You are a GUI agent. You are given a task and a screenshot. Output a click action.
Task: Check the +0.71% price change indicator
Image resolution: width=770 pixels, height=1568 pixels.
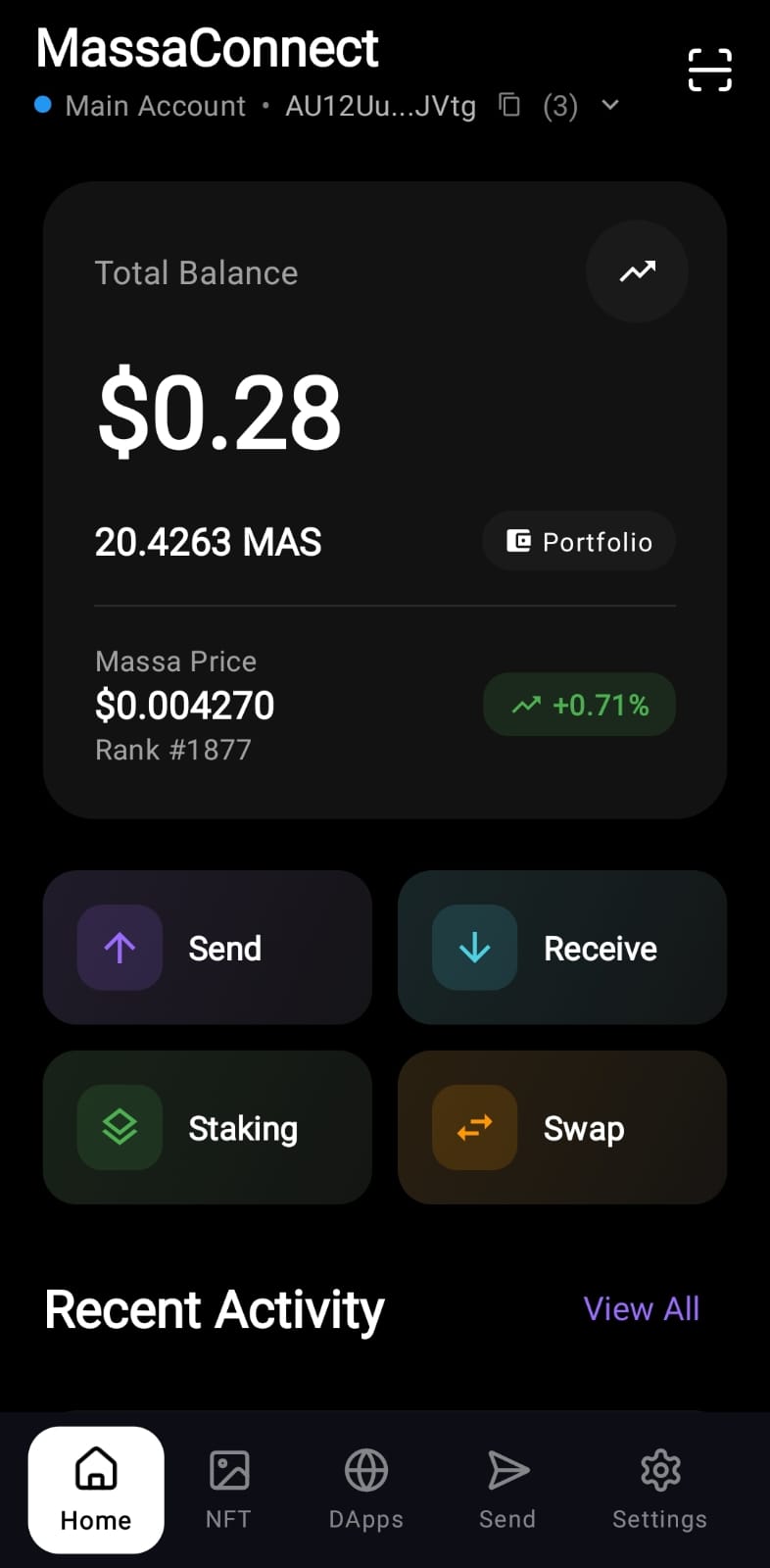point(579,705)
